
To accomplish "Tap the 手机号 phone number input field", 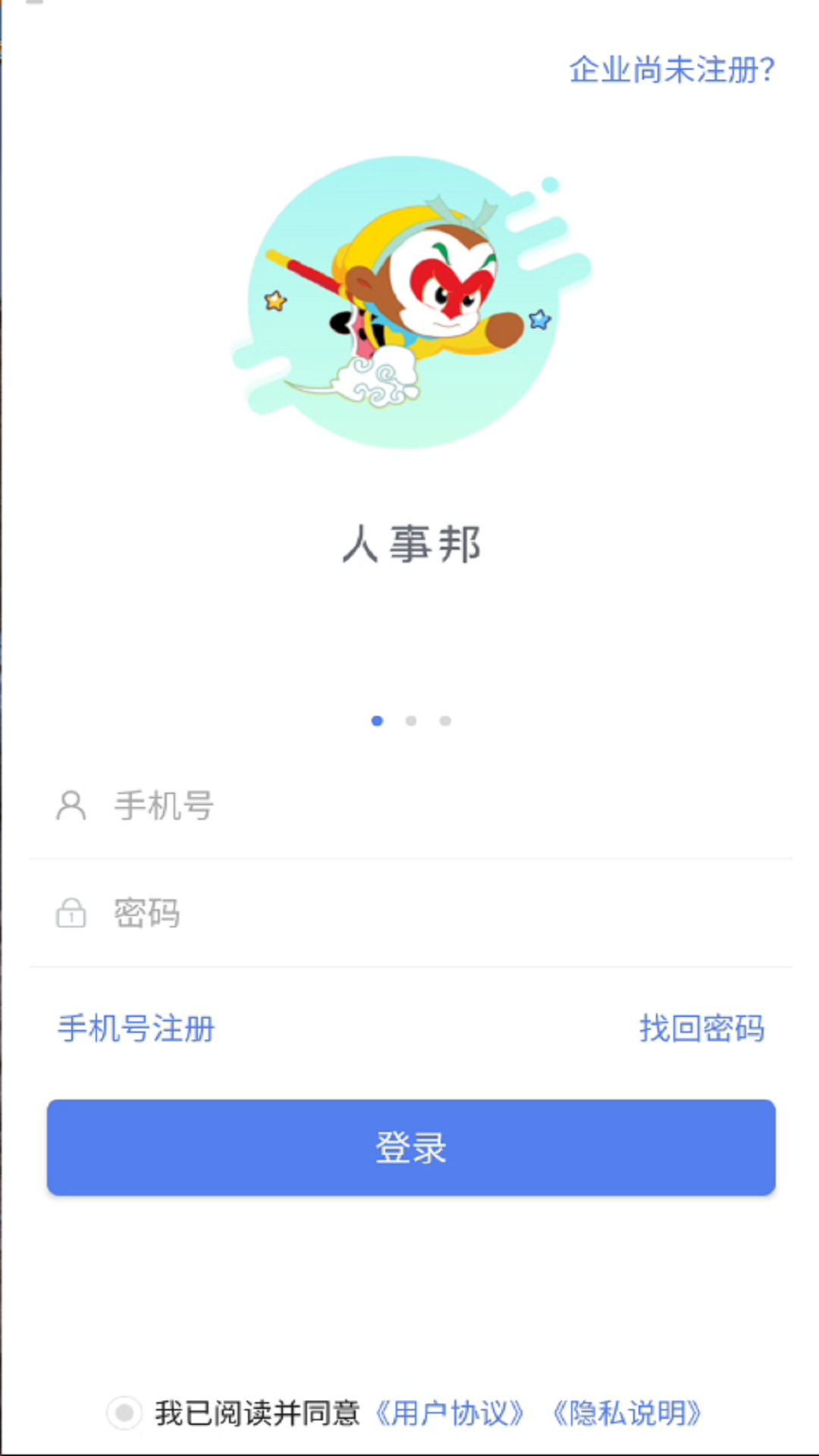I will tap(303, 806).
